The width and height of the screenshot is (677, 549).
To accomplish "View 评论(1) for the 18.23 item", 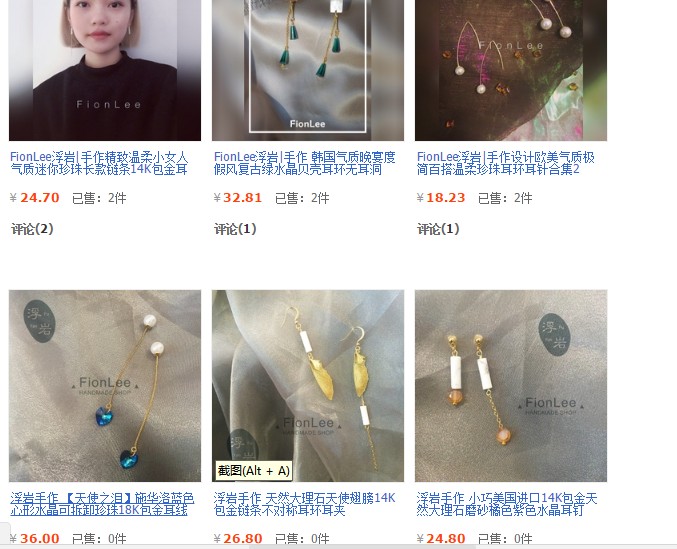I will click(438, 229).
